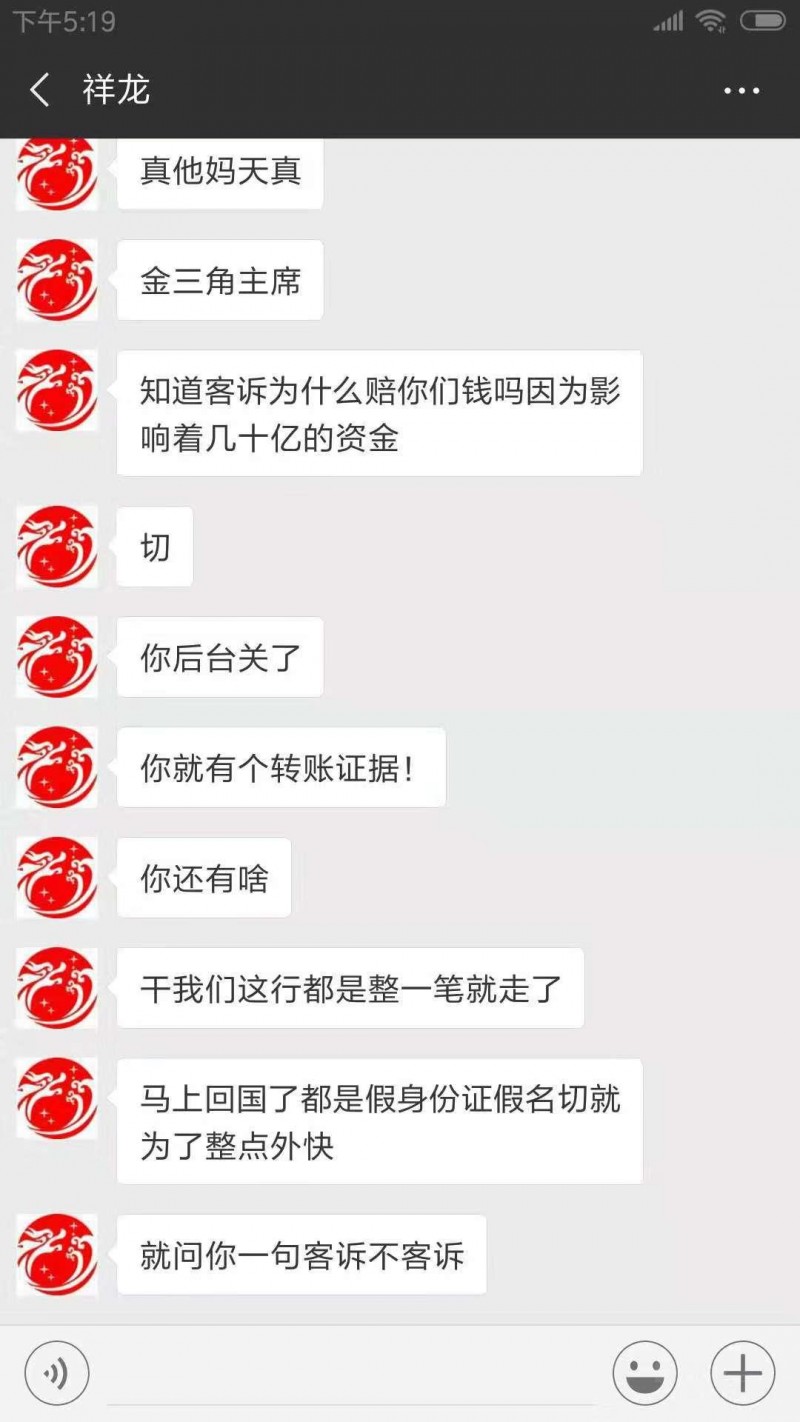Tap the message 真他妈天真 at the top
The height and width of the screenshot is (1422, 800).
coord(219,173)
